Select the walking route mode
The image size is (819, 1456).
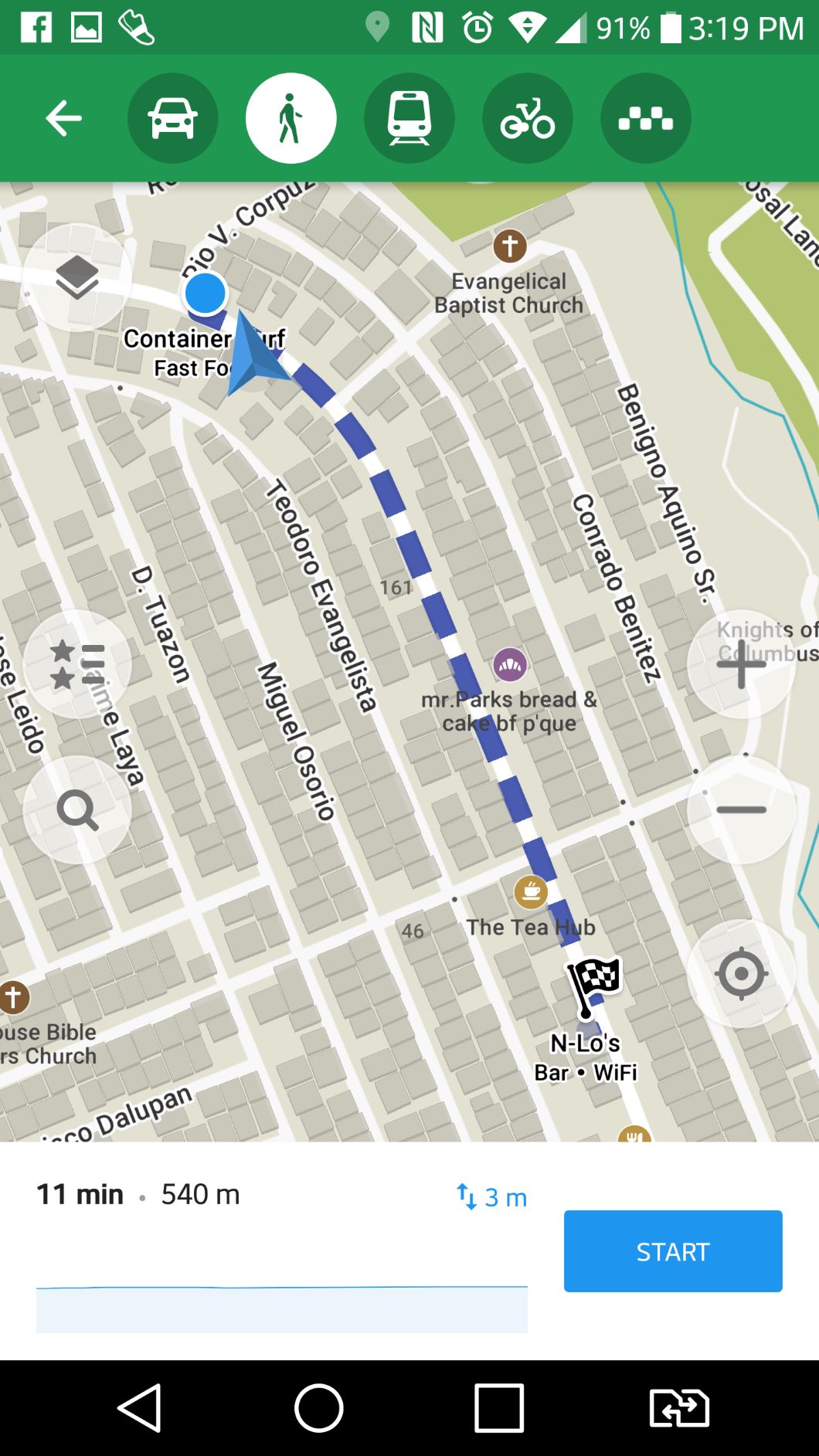tap(291, 118)
